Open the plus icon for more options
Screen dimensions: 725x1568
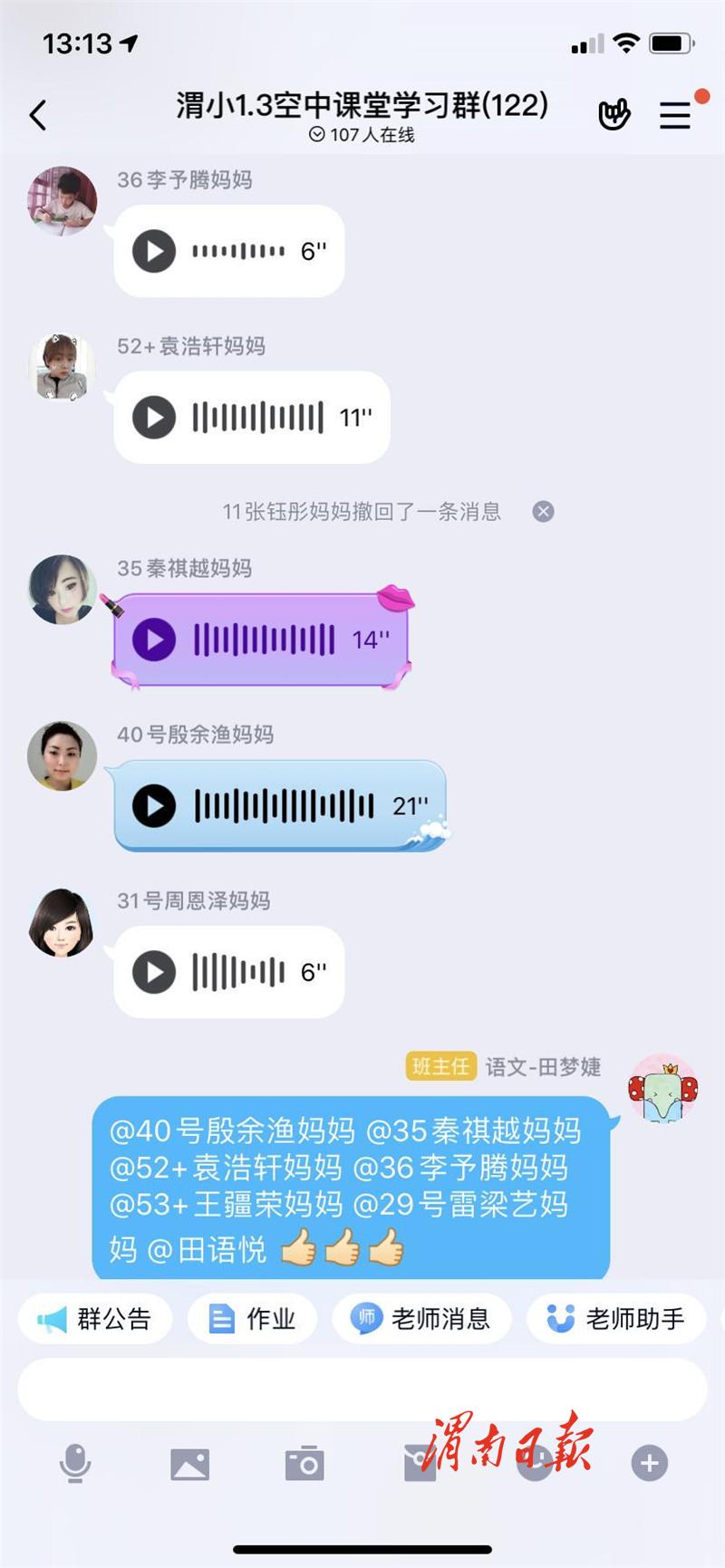click(x=650, y=1463)
